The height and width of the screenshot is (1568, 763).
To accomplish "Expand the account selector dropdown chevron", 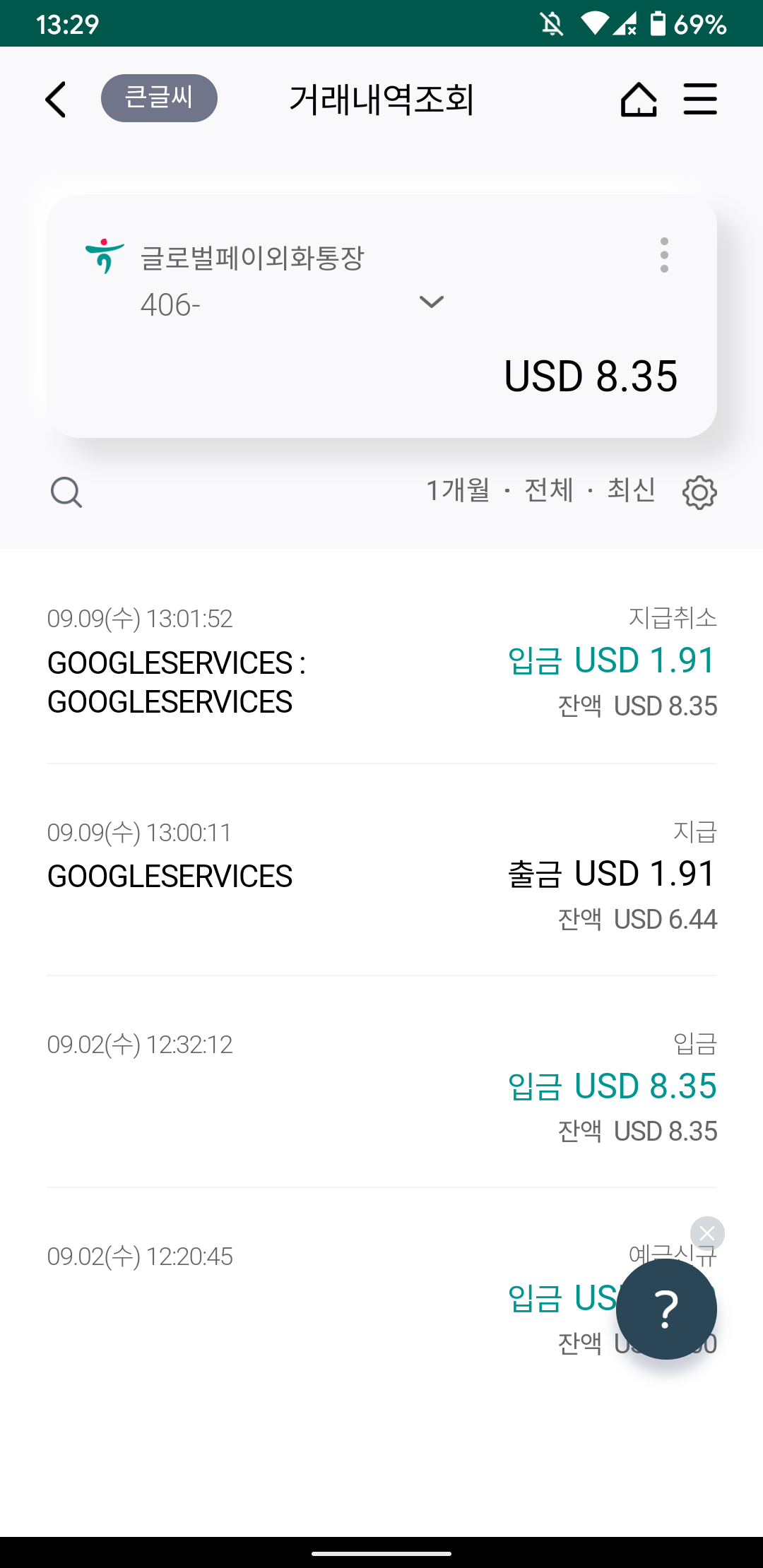I will click(431, 302).
